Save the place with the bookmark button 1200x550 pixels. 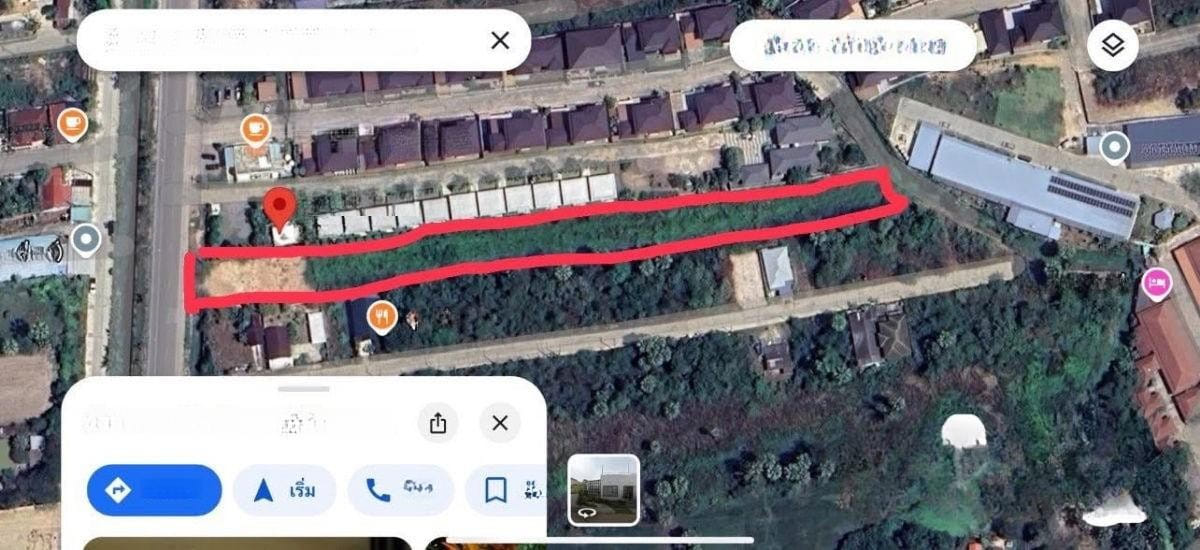pos(506,490)
